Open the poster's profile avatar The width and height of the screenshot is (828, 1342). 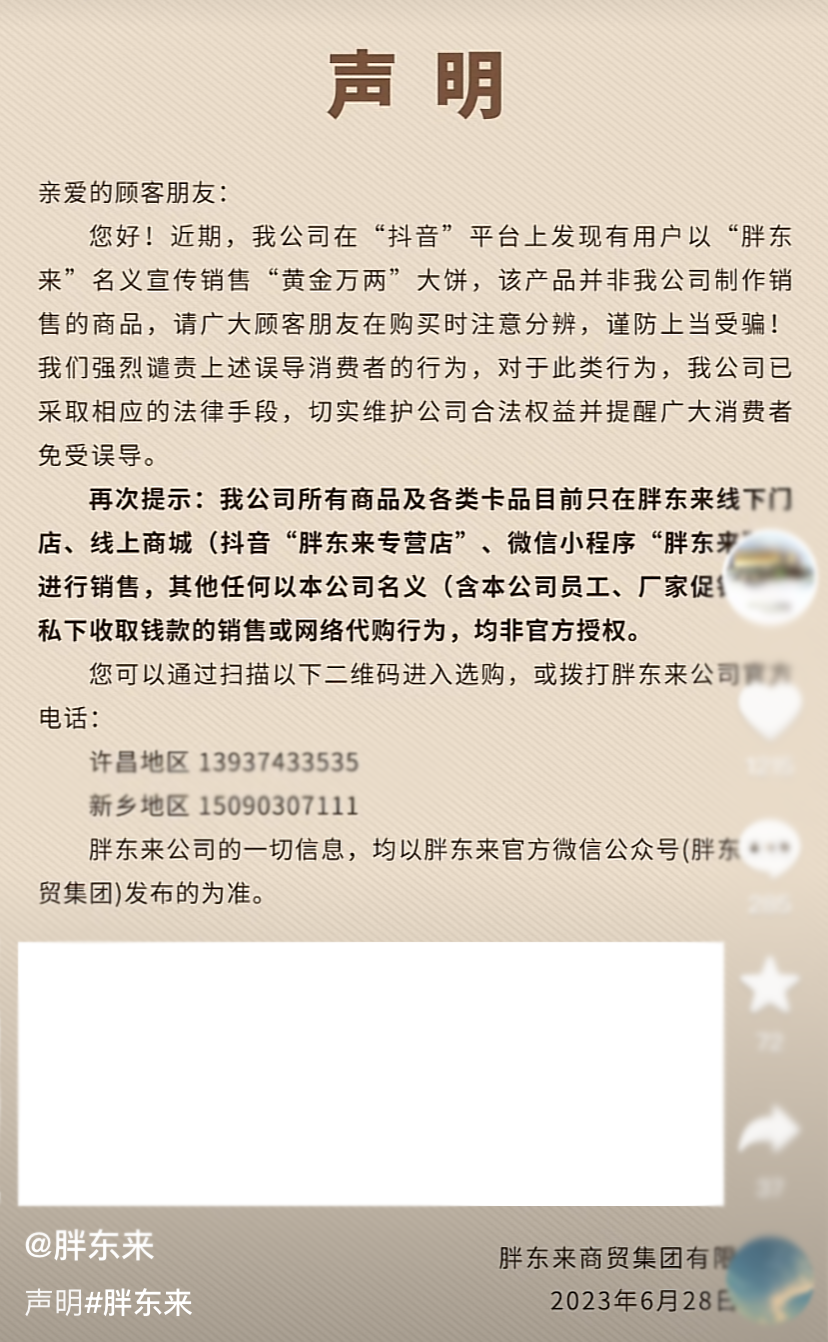[769, 578]
